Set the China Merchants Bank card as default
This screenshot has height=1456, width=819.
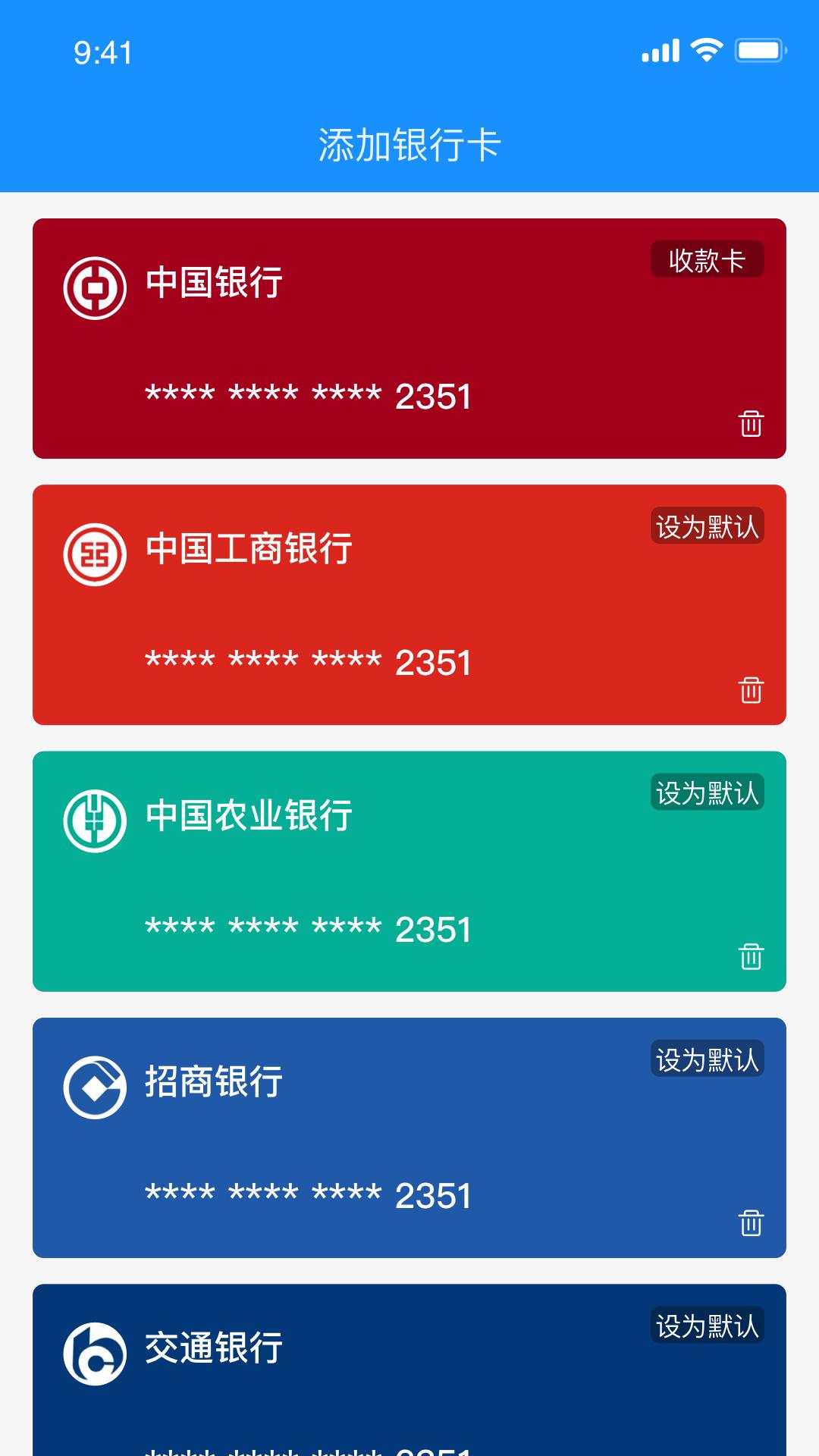click(707, 1059)
